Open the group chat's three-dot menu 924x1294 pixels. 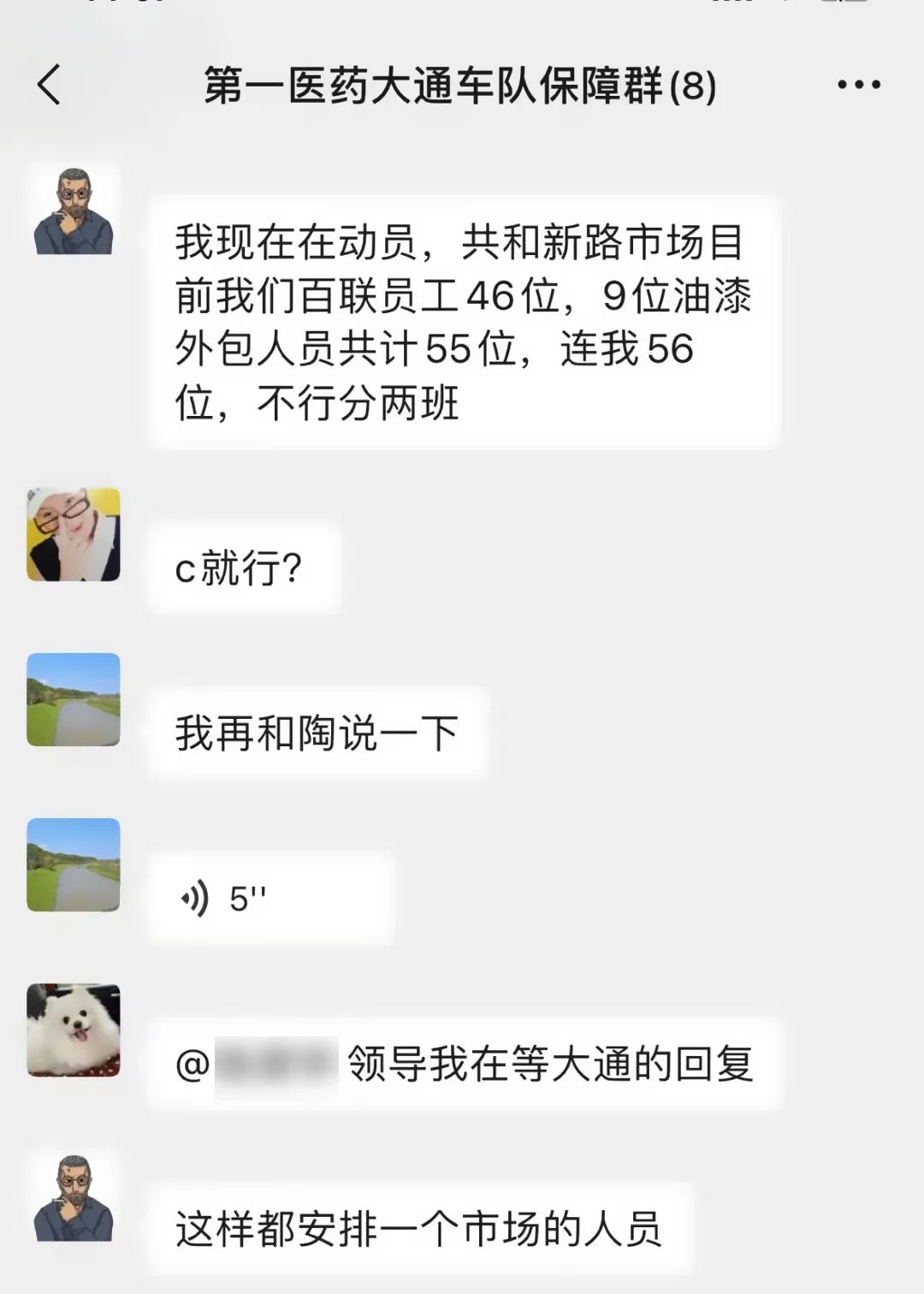pos(858,85)
